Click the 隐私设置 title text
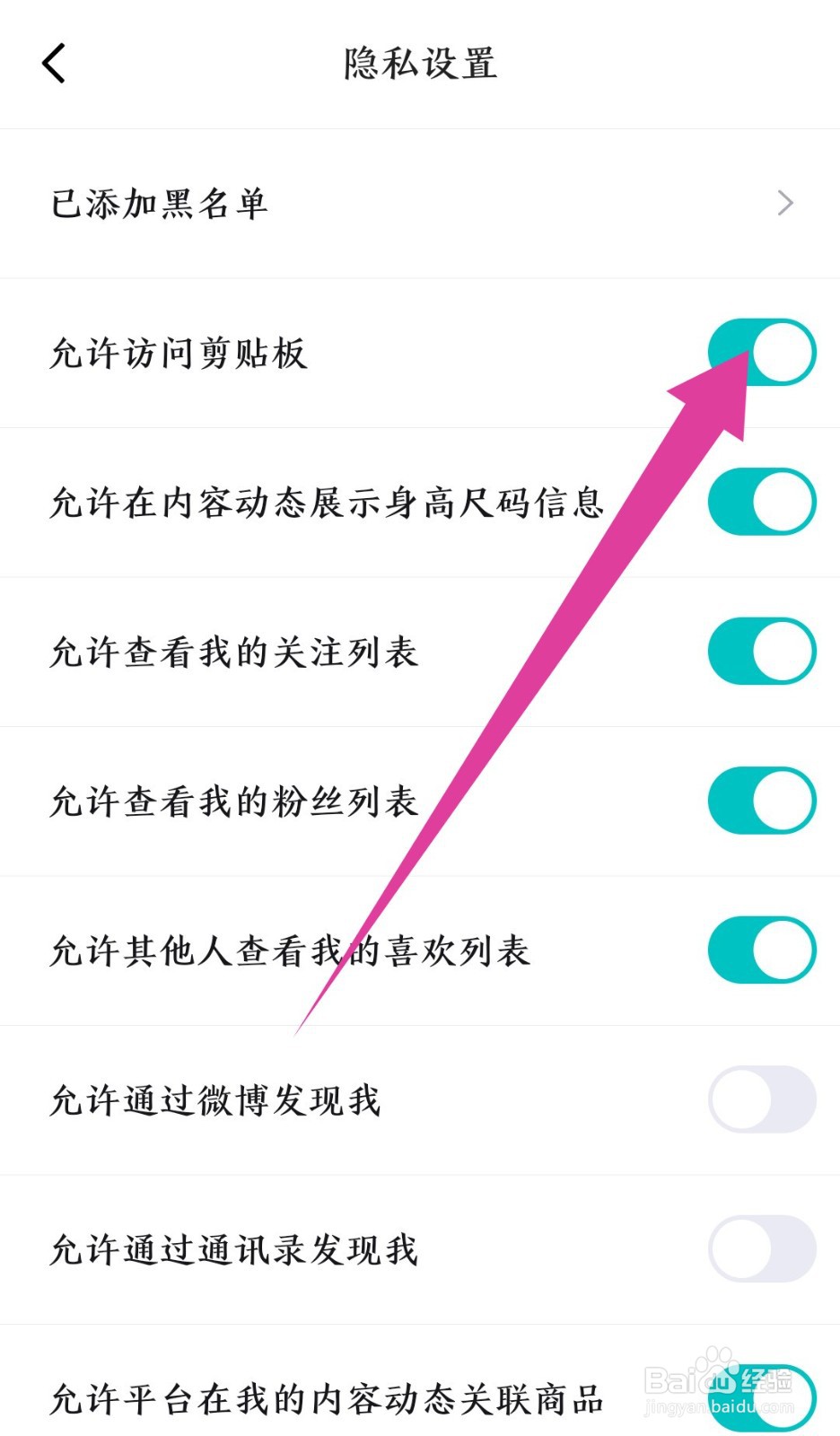 (418, 63)
